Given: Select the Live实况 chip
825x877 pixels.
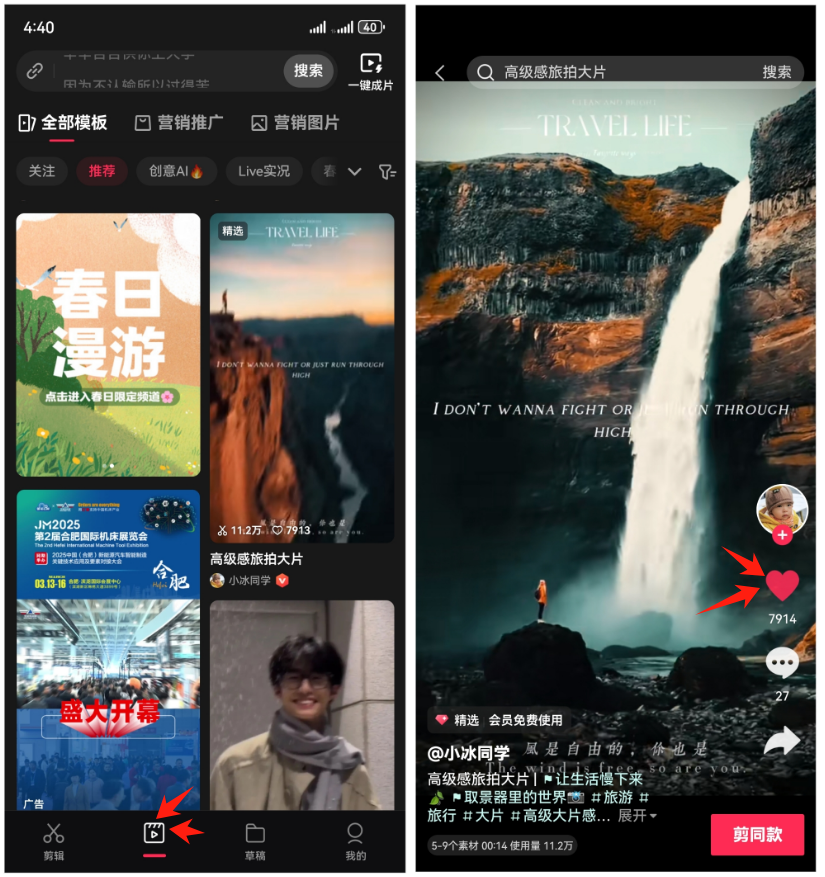Looking at the screenshot, I should pyautogui.click(x=264, y=171).
